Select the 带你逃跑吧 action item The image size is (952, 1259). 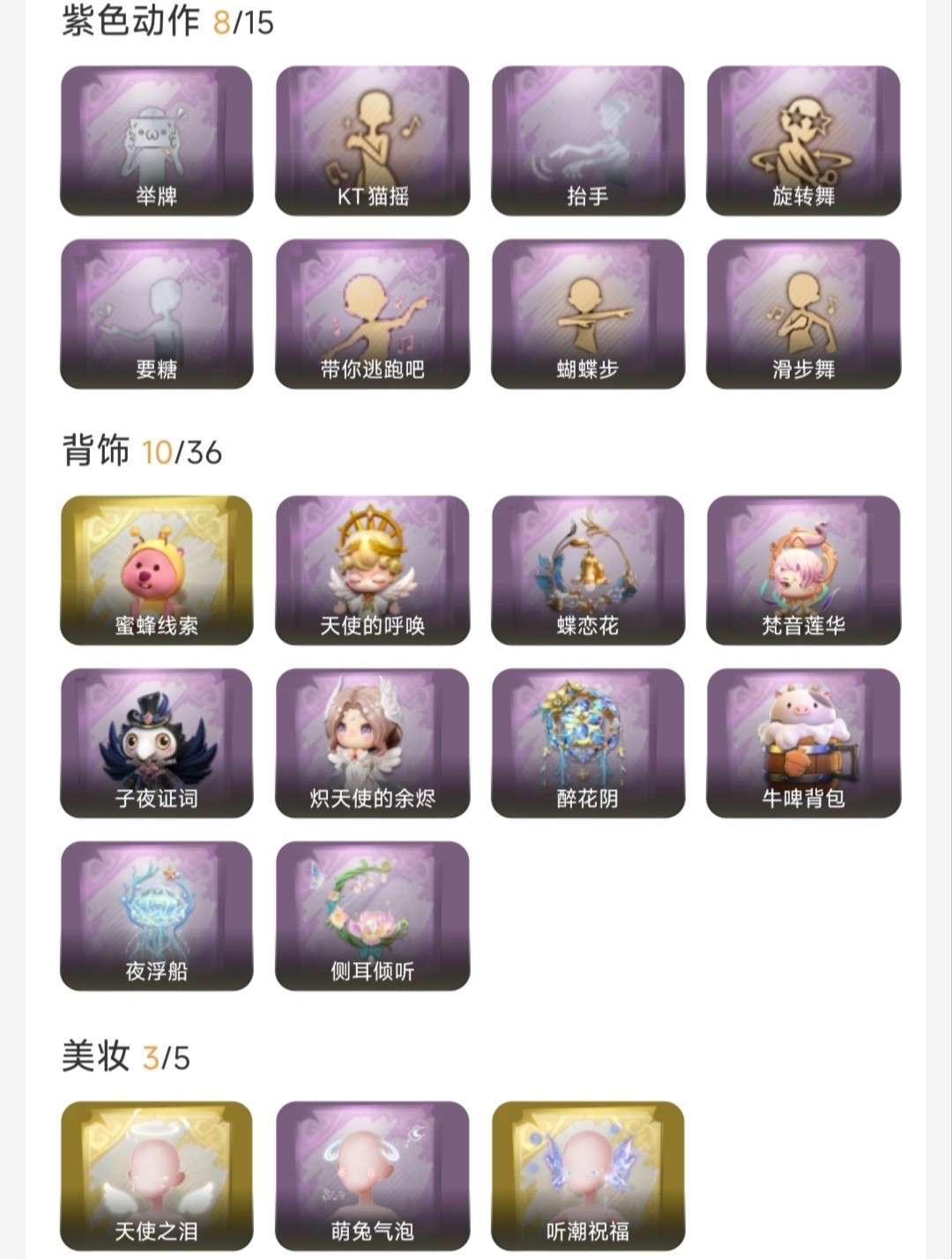(372, 314)
